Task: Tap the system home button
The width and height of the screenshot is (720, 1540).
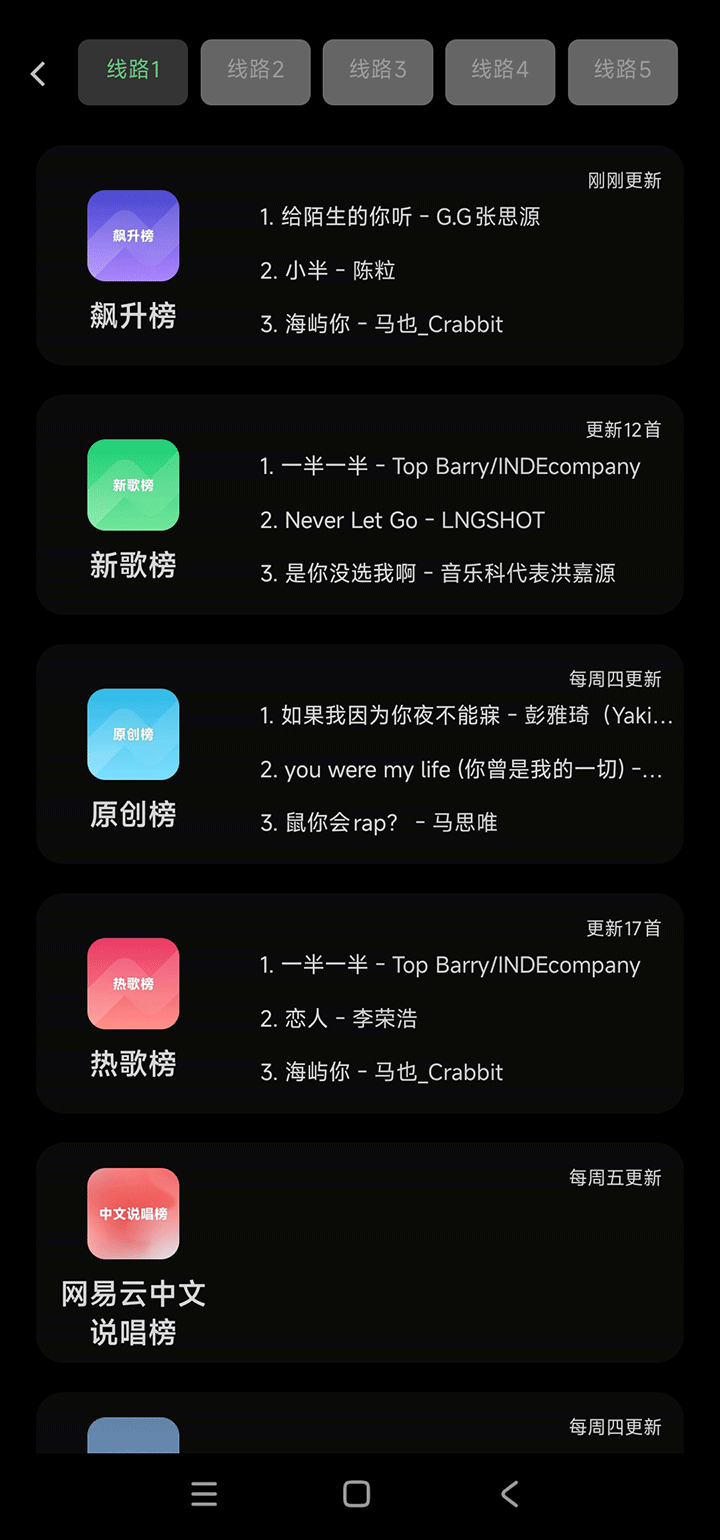Action: point(357,1494)
